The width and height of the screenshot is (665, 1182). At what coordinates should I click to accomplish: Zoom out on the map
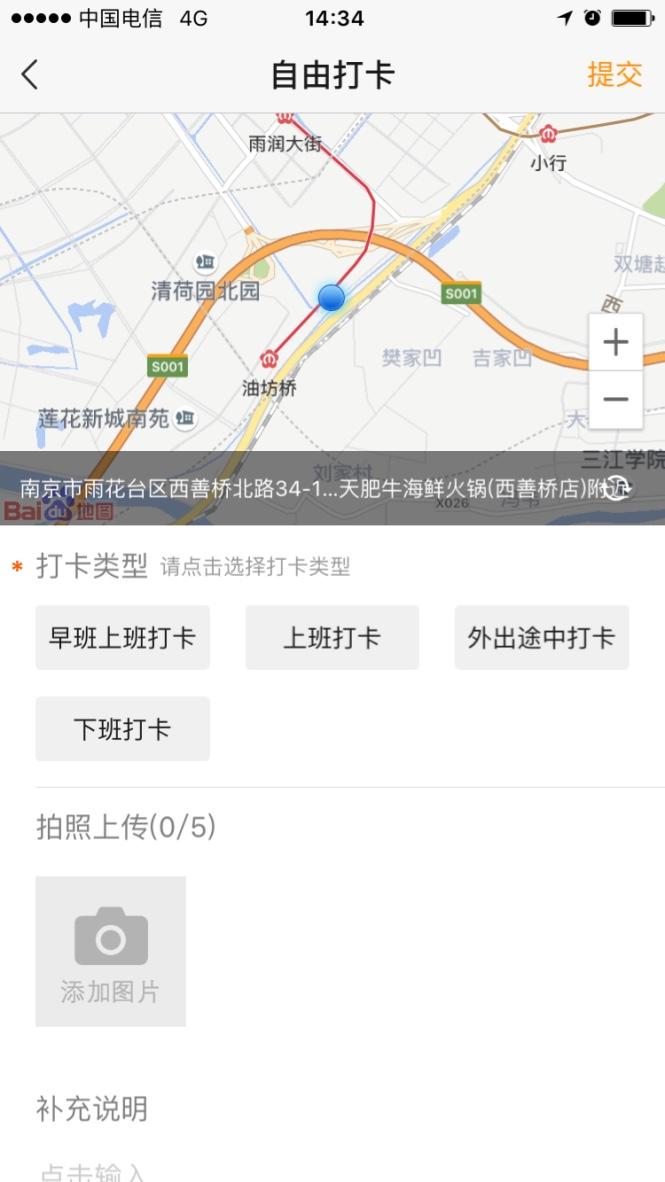point(615,400)
